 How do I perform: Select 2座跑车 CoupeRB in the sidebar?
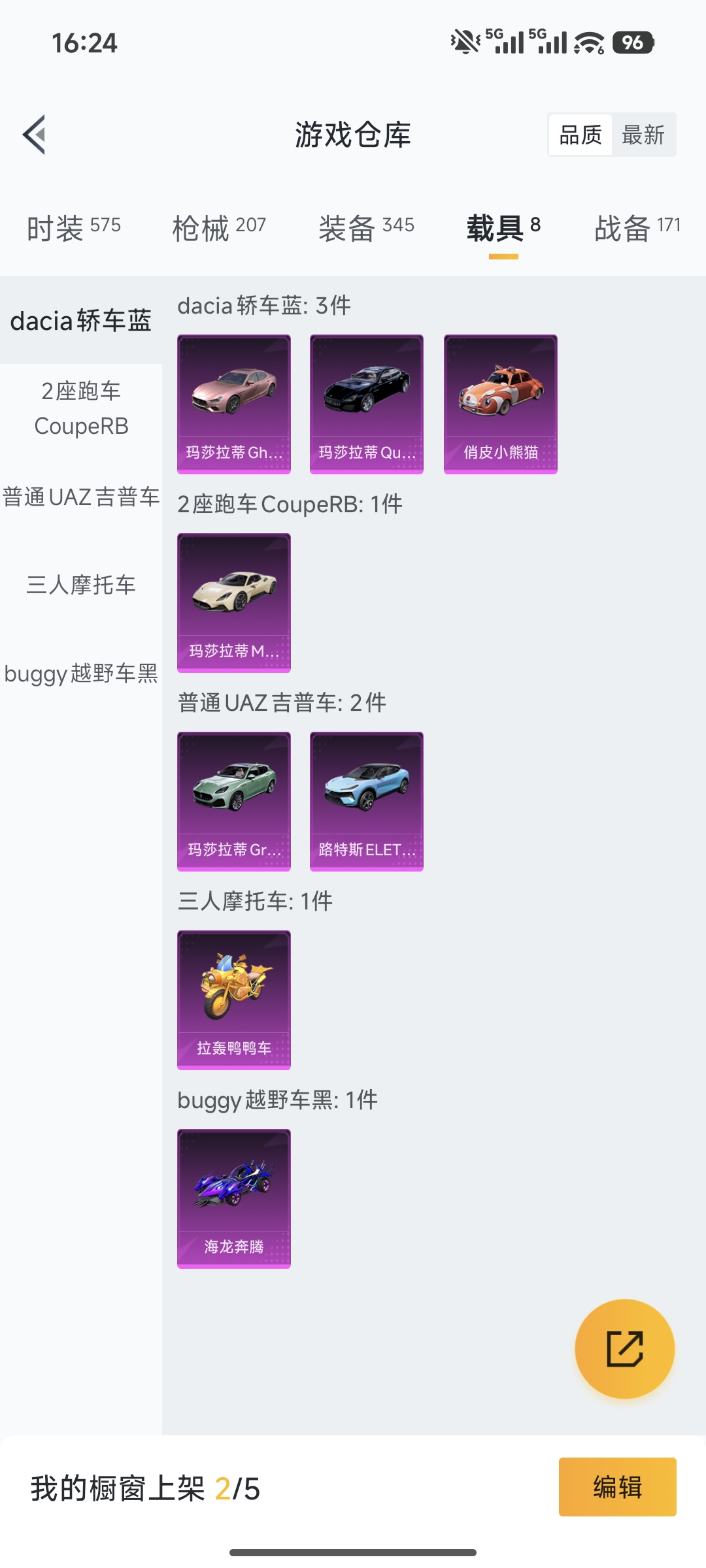tap(80, 408)
